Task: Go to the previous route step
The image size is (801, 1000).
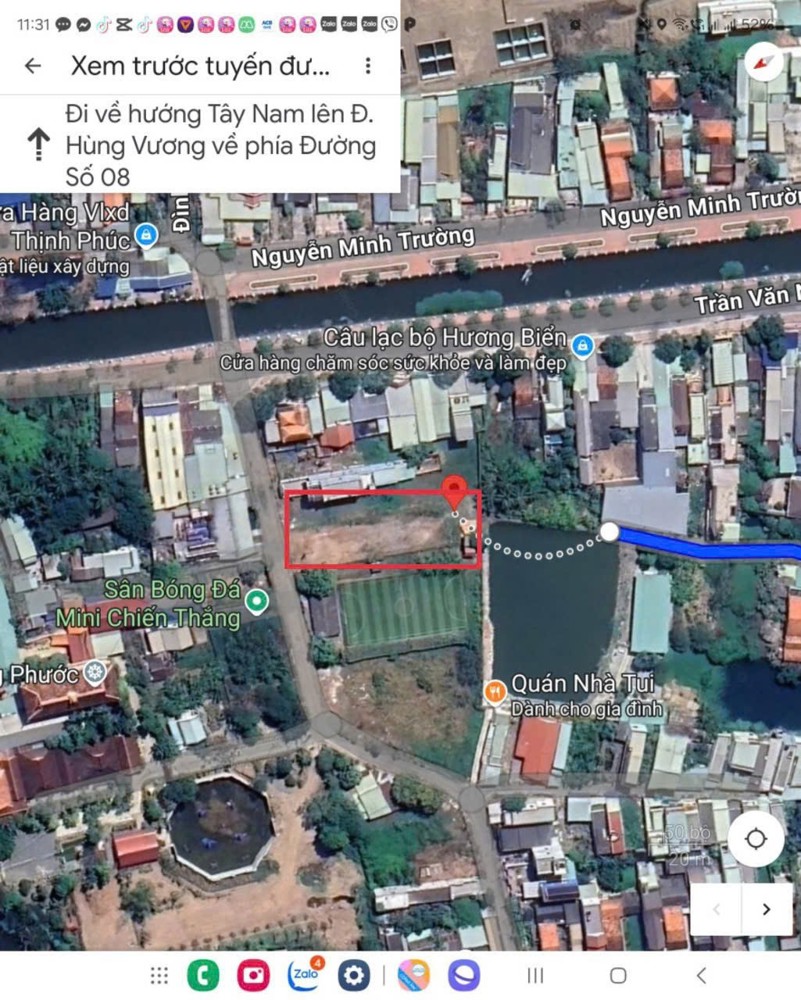Action: click(x=717, y=909)
